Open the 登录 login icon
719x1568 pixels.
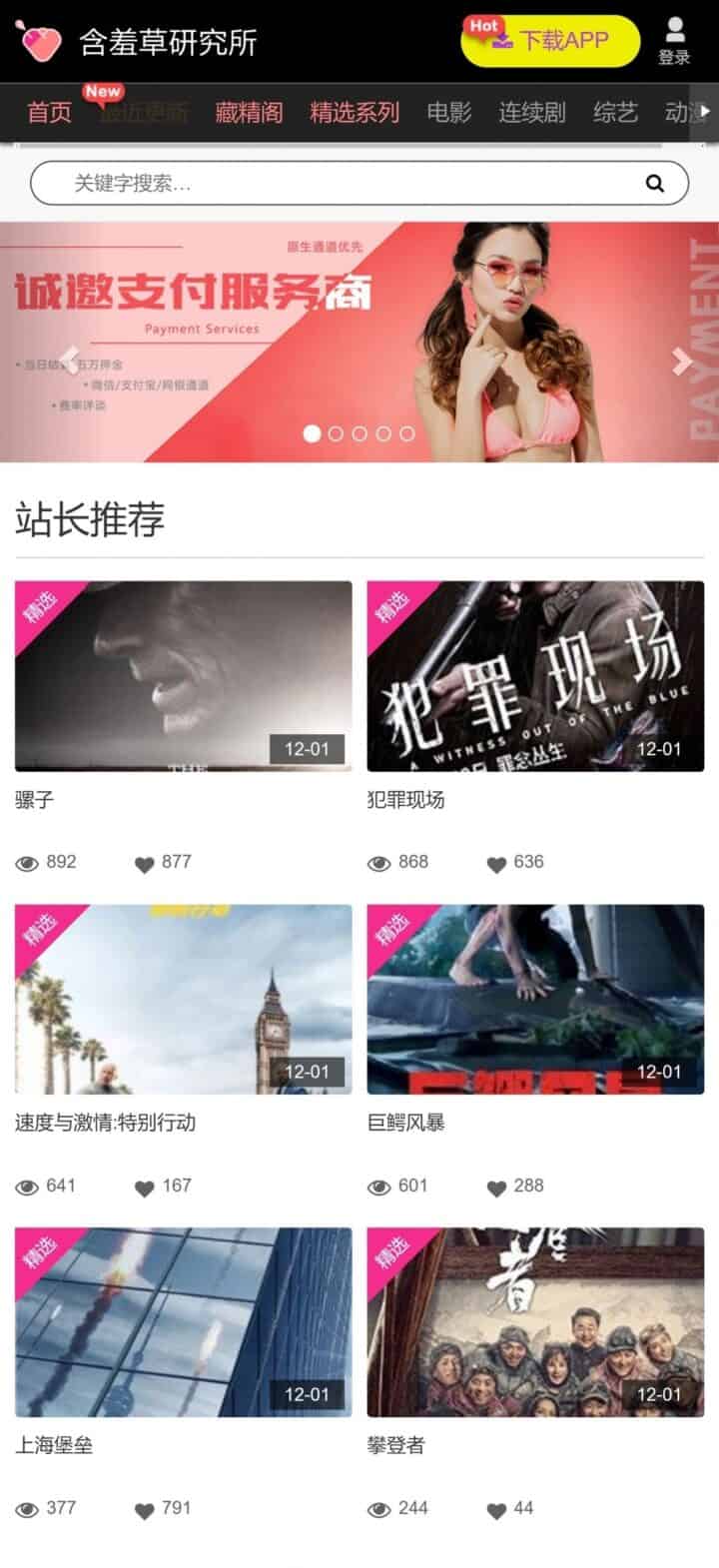click(x=674, y=41)
